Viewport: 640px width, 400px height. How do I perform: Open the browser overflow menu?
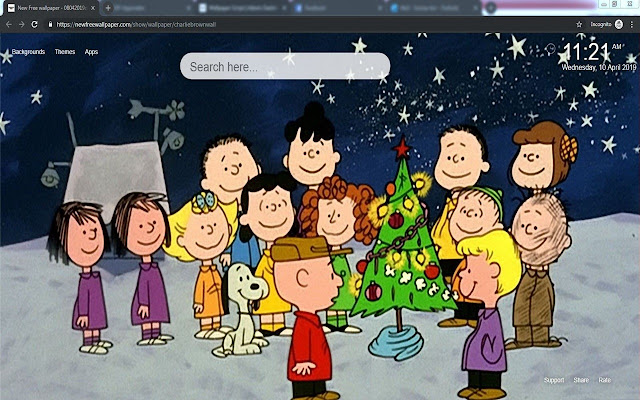click(x=633, y=23)
